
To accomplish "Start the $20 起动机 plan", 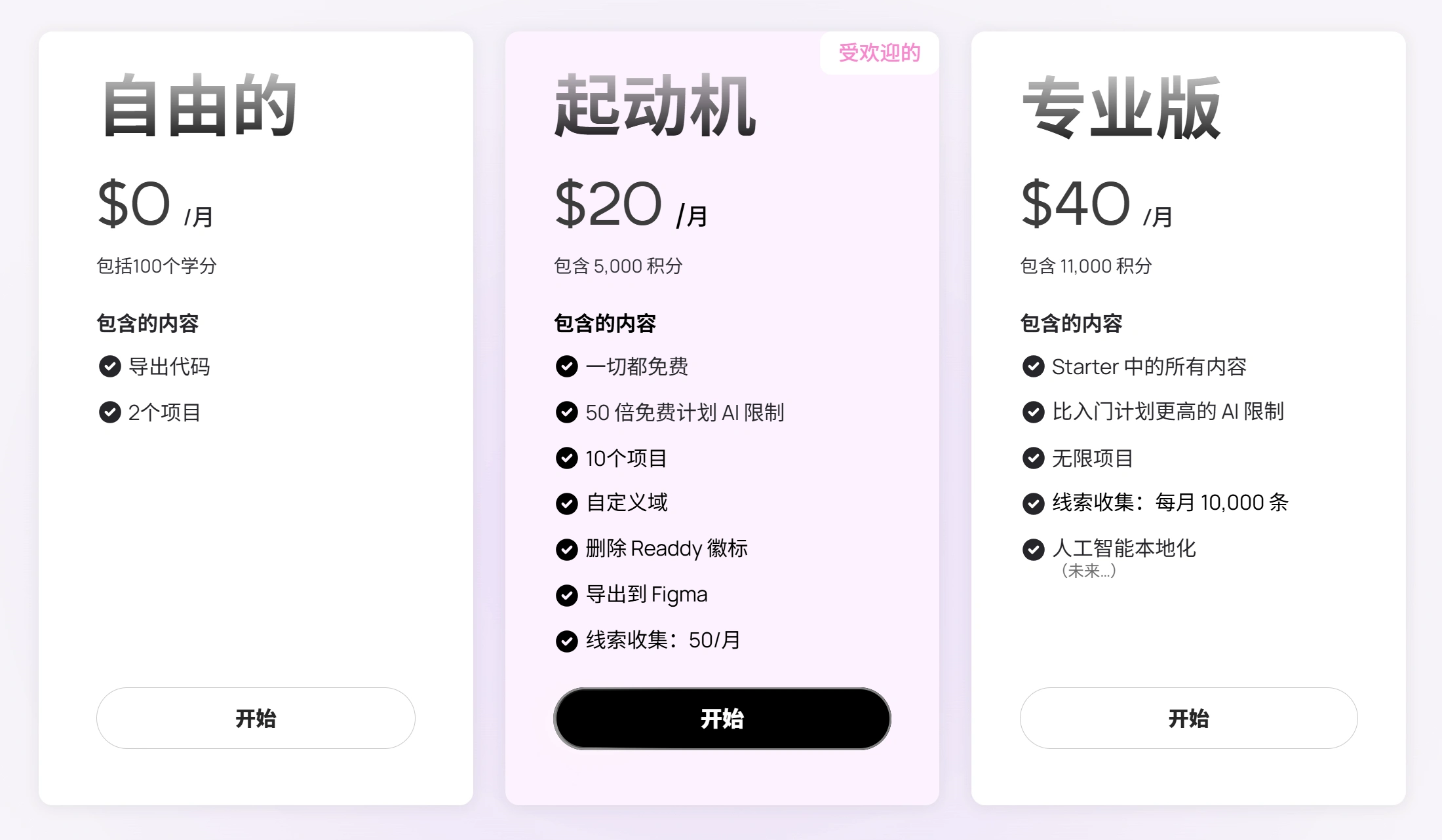I will 722,718.
